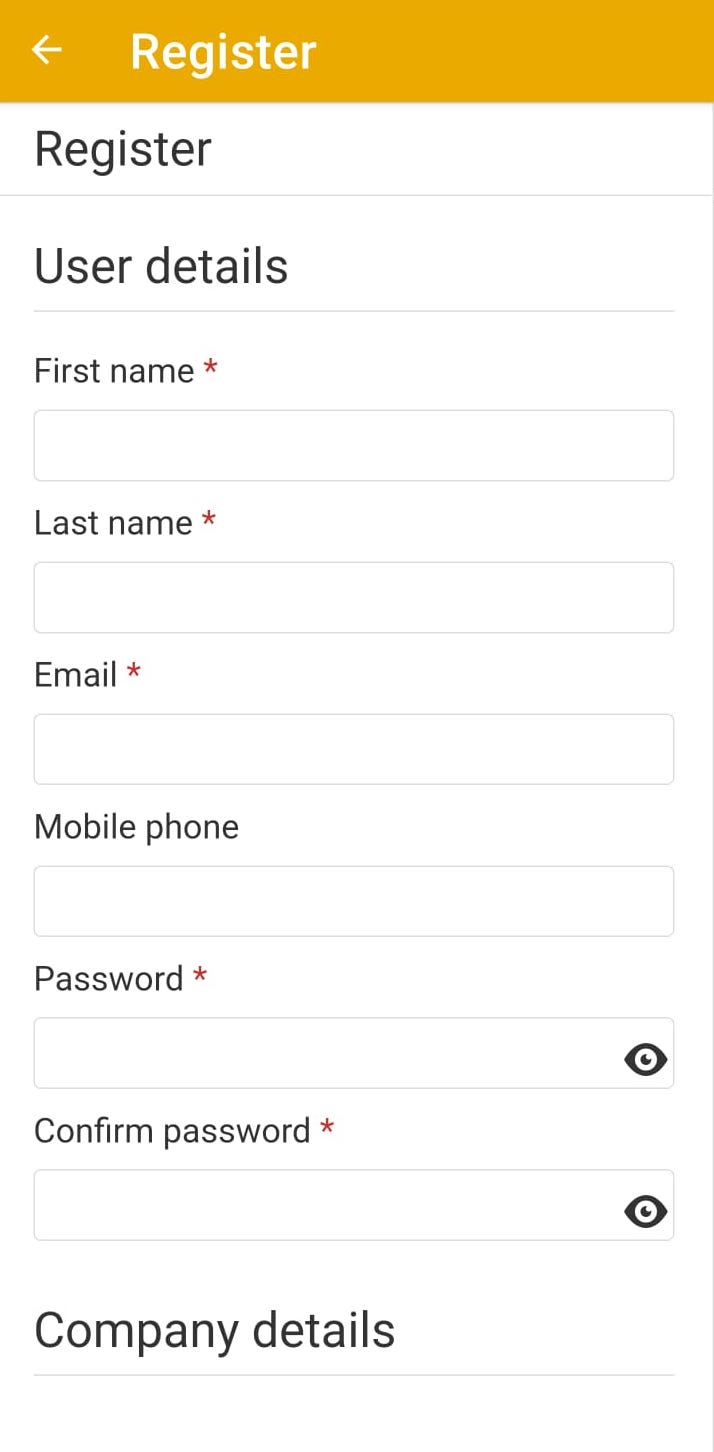Show the Password field's hidden text
The width and height of the screenshot is (714, 1452).
[x=645, y=1058]
